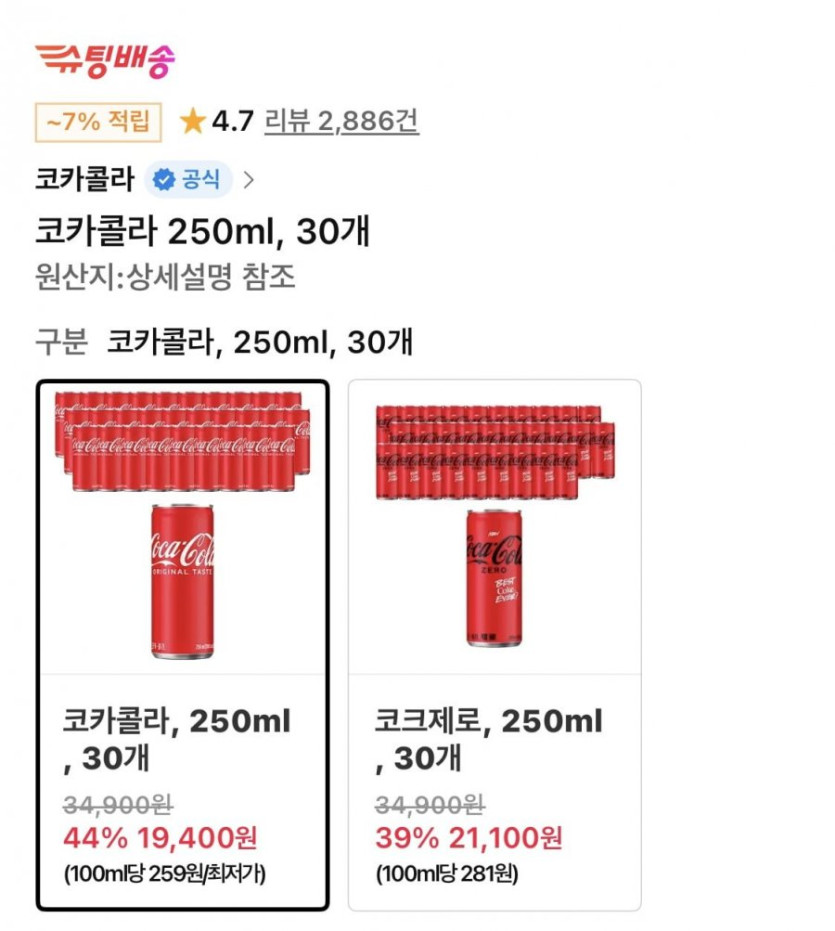The height and width of the screenshot is (931, 835).
Task: Select the 코카콜라 250ml 30개 option
Action: point(183,645)
